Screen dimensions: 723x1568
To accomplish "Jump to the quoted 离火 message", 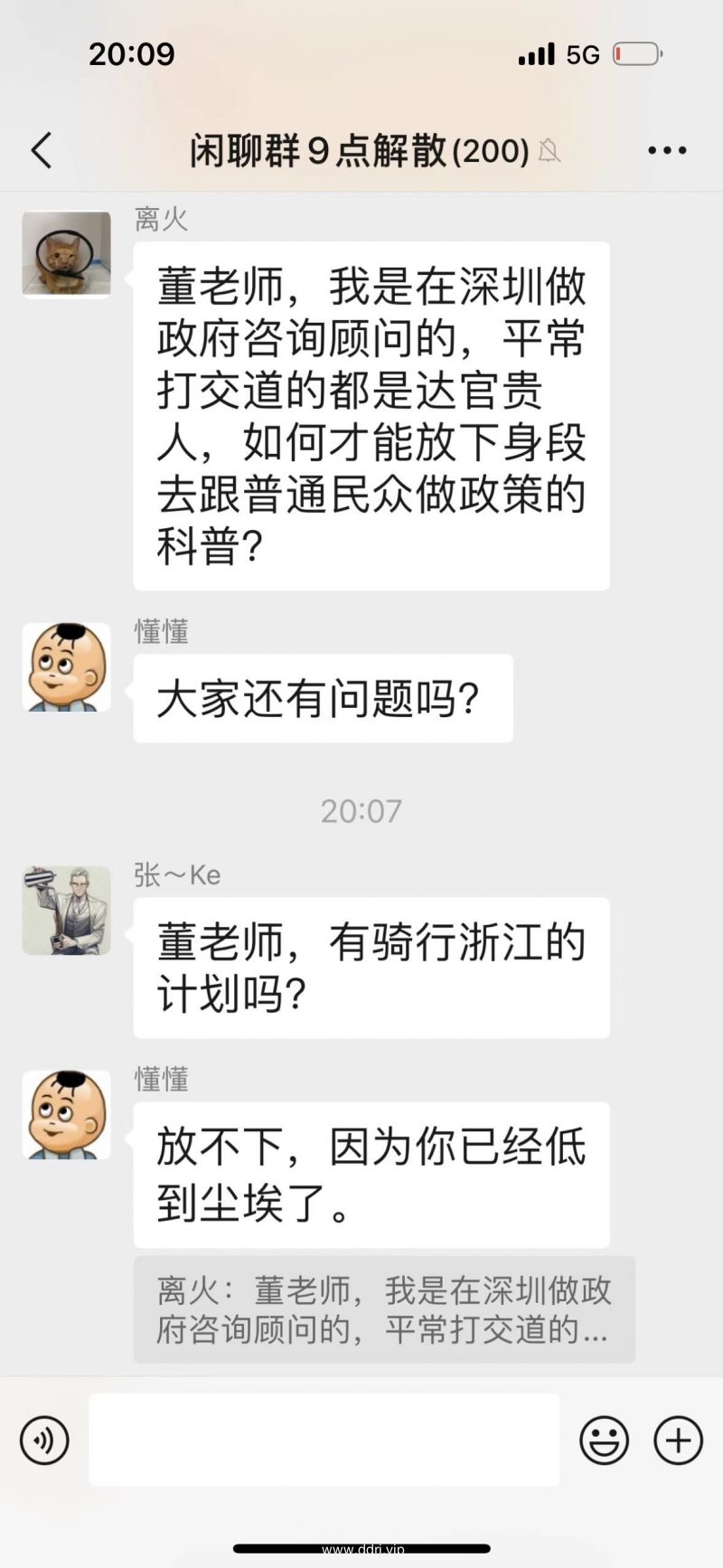I will 384,1309.
